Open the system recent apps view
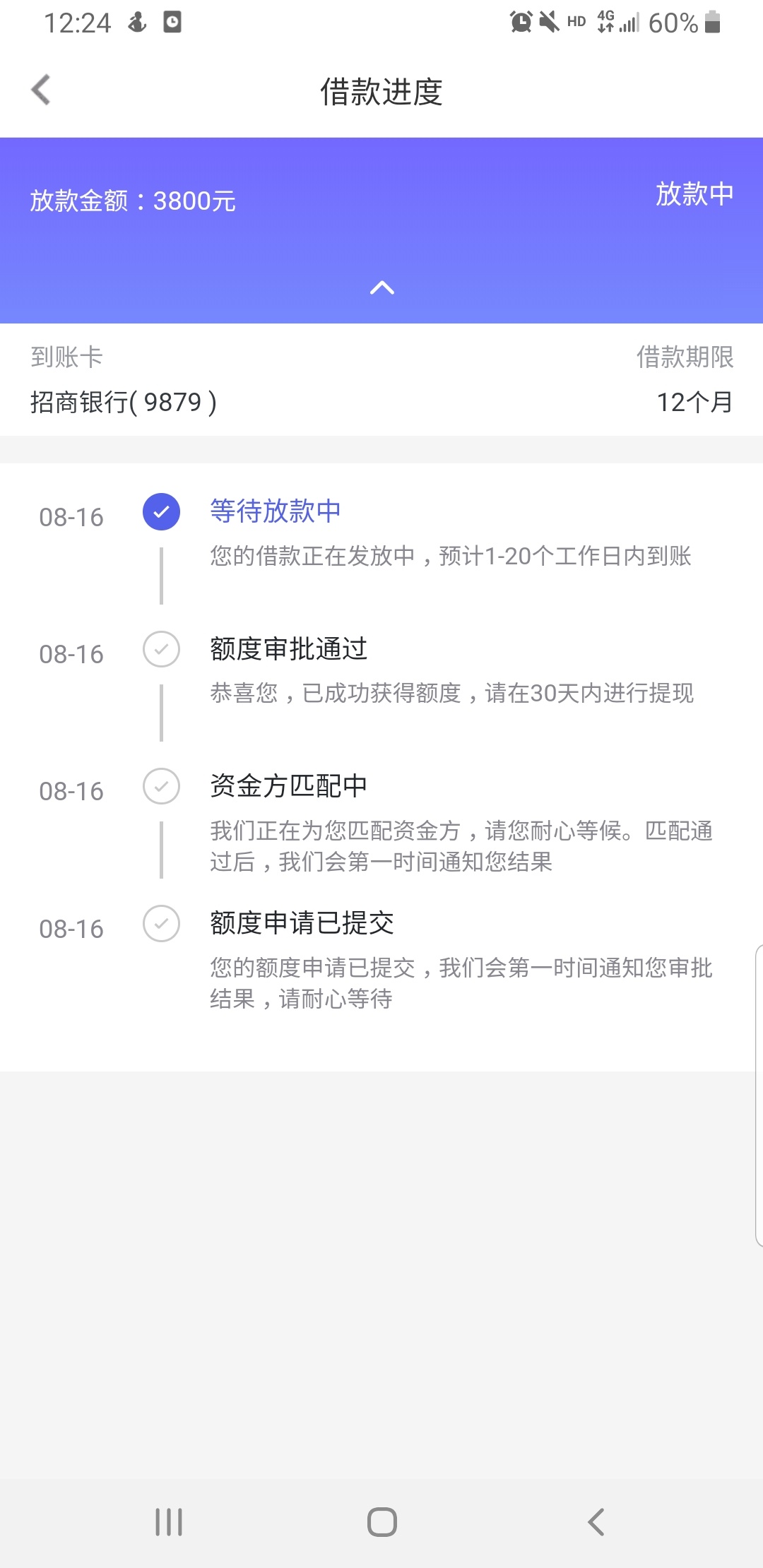The height and width of the screenshot is (1568, 763). pyautogui.click(x=169, y=1521)
